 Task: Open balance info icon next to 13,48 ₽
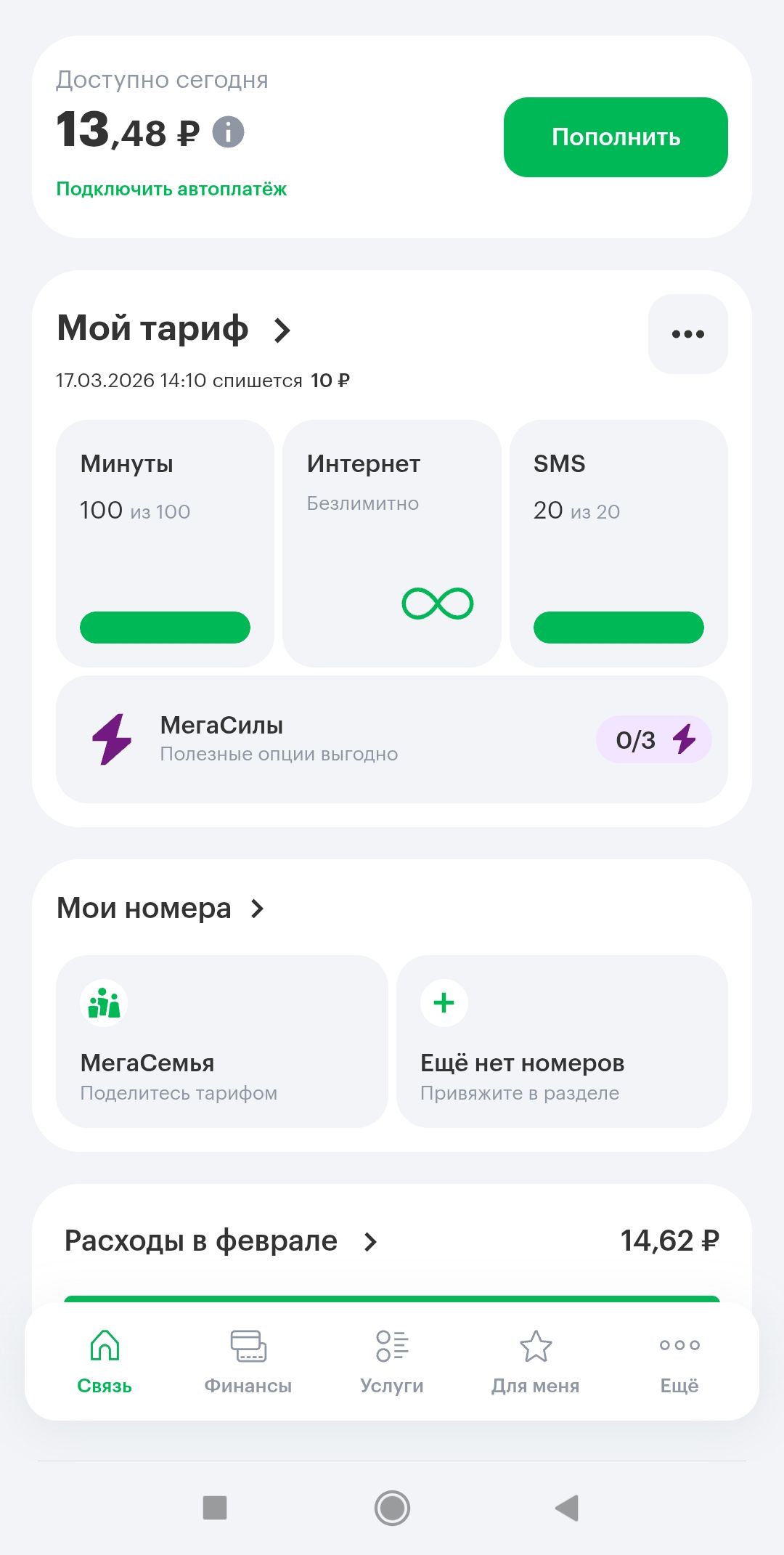228,132
